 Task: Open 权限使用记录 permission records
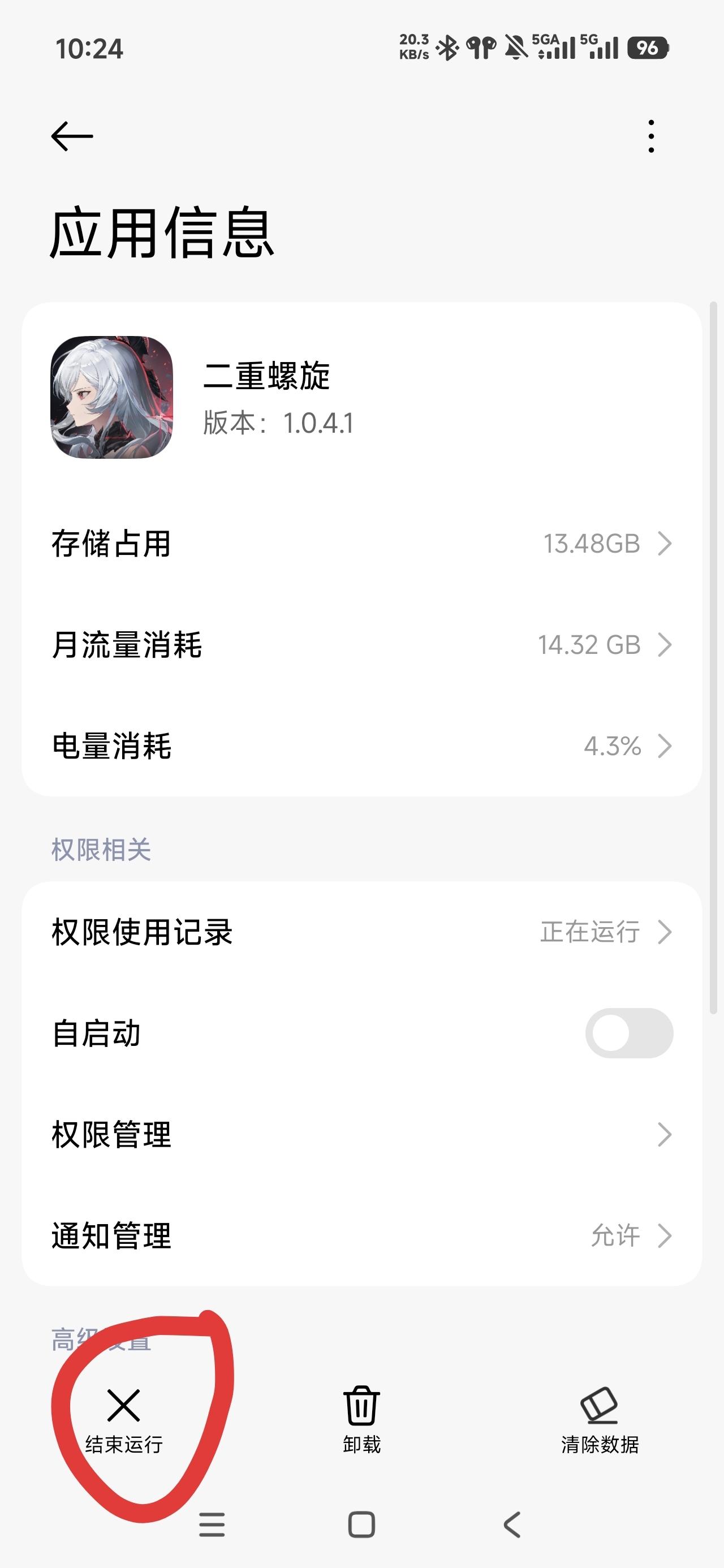point(361,932)
